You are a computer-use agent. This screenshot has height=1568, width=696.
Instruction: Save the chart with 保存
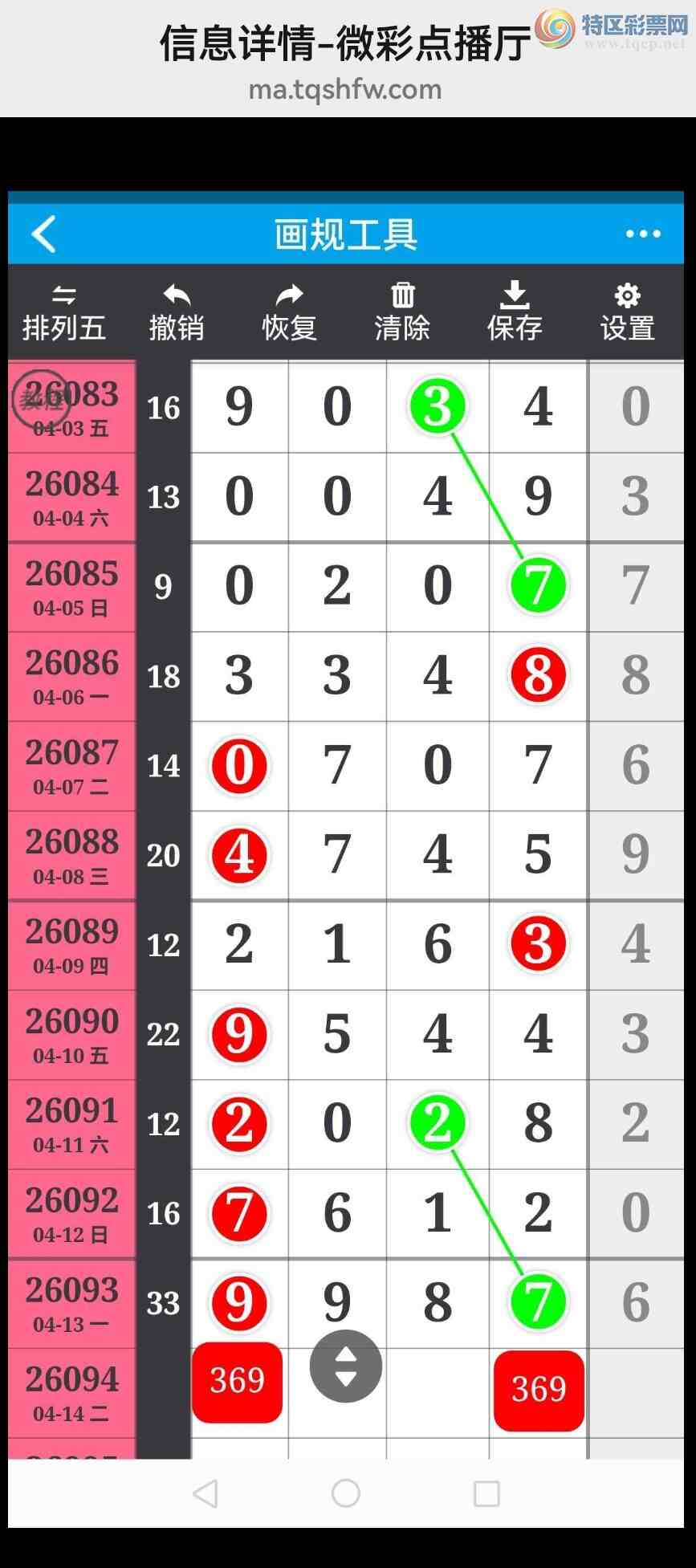coord(515,313)
